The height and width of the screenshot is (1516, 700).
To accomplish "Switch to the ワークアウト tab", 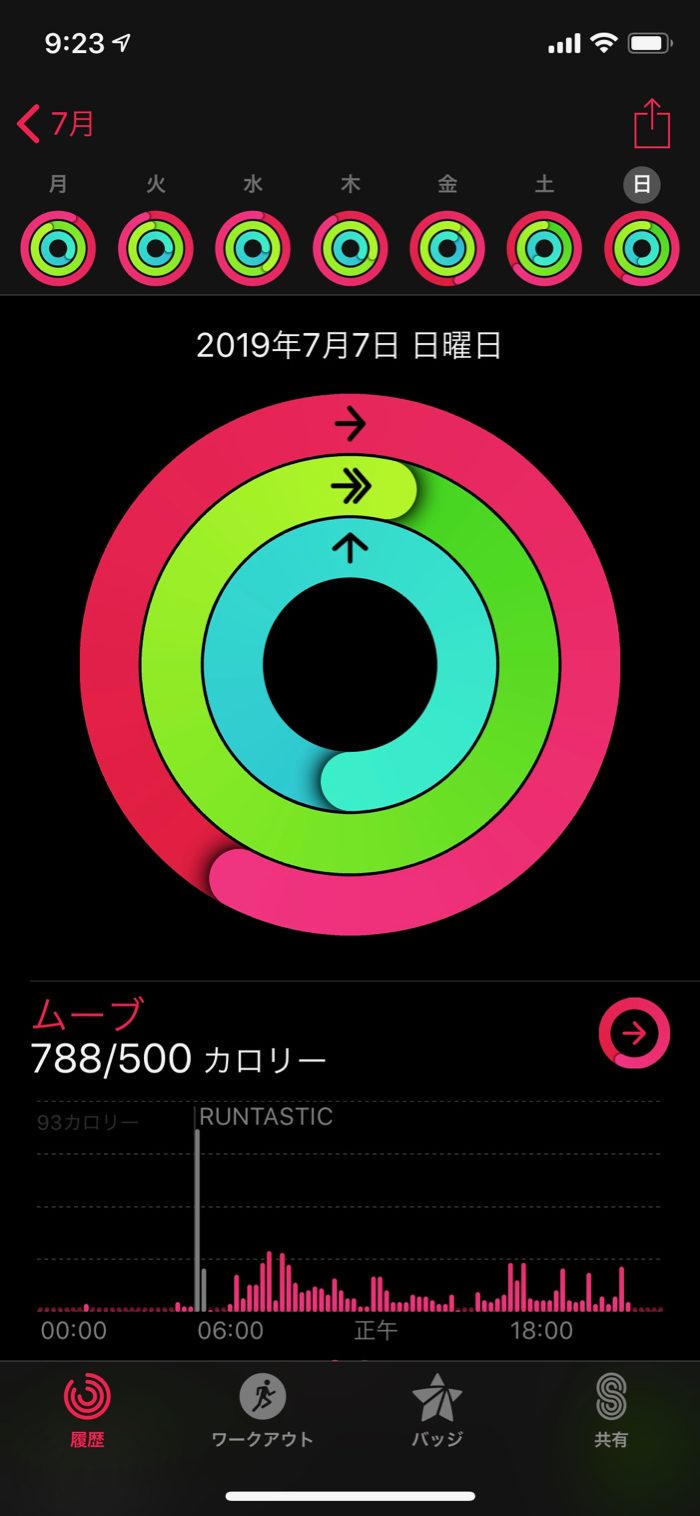I will [x=262, y=1410].
